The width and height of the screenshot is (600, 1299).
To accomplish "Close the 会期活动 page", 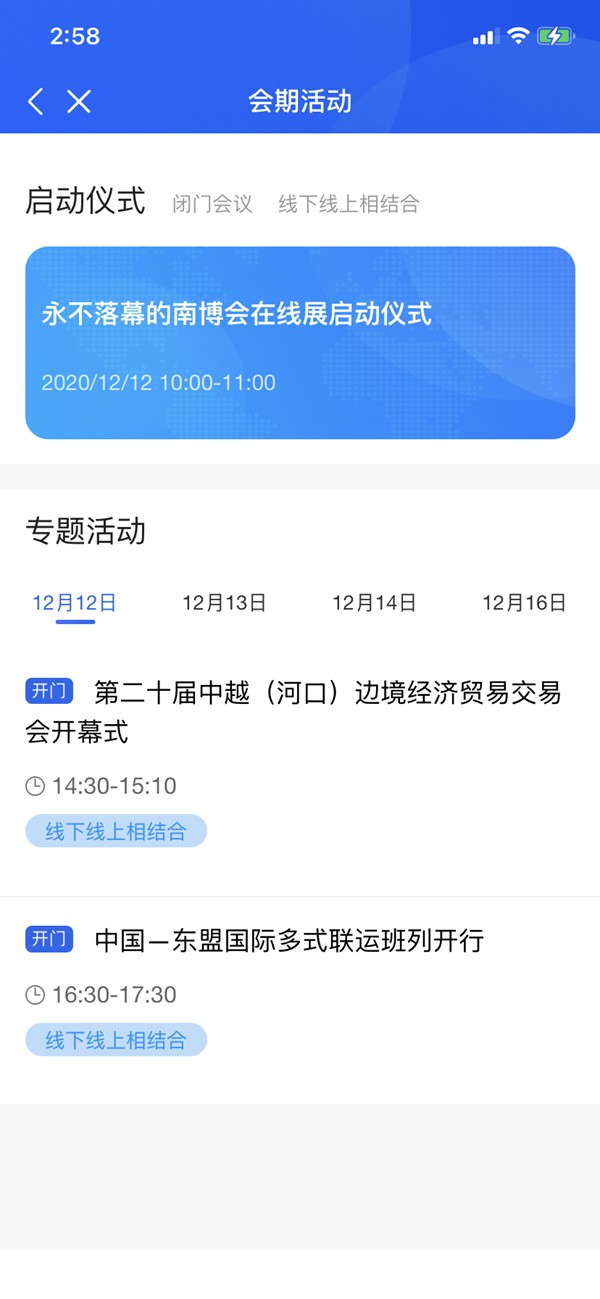I will (79, 101).
